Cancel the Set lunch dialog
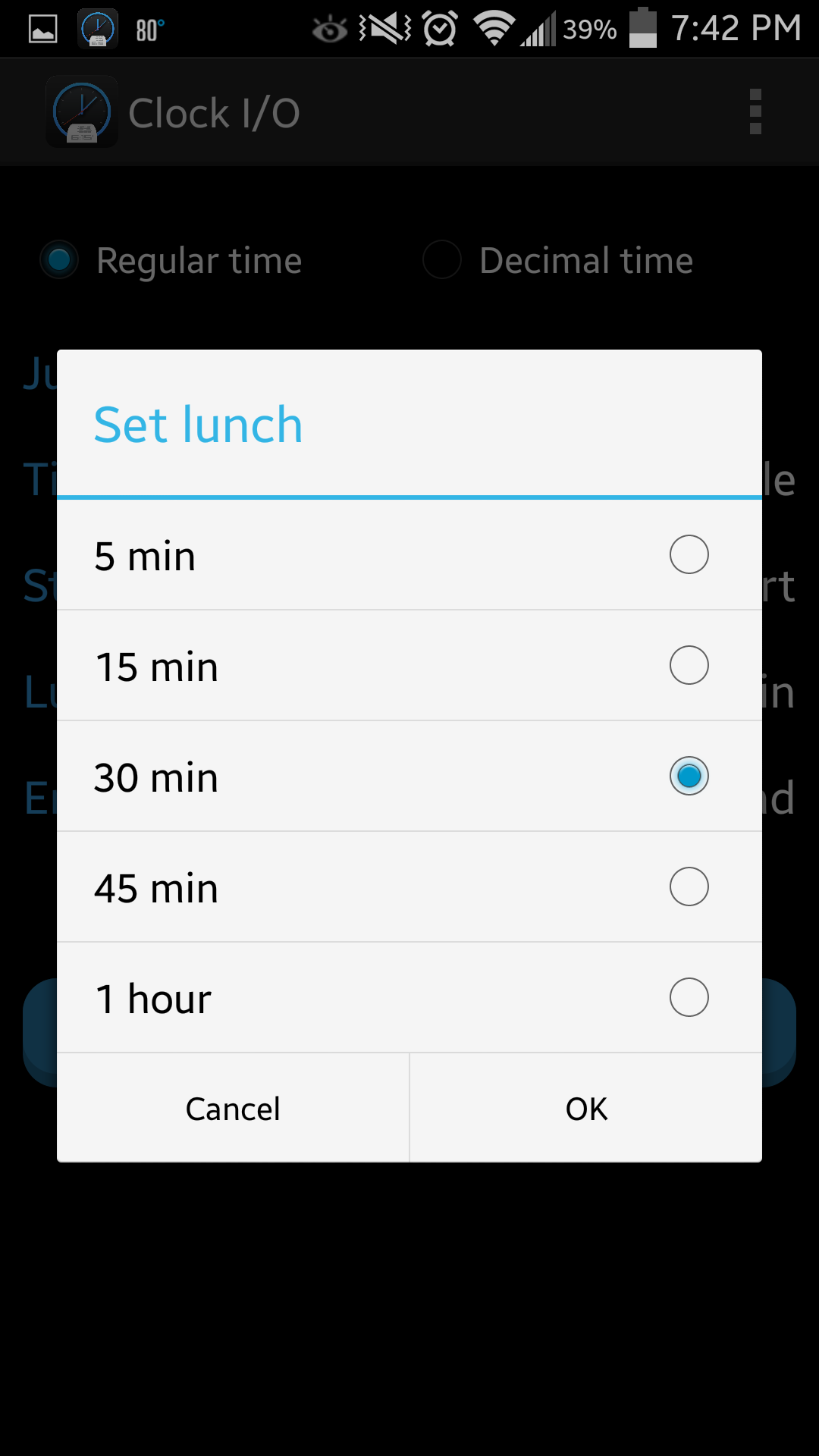 (232, 1108)
